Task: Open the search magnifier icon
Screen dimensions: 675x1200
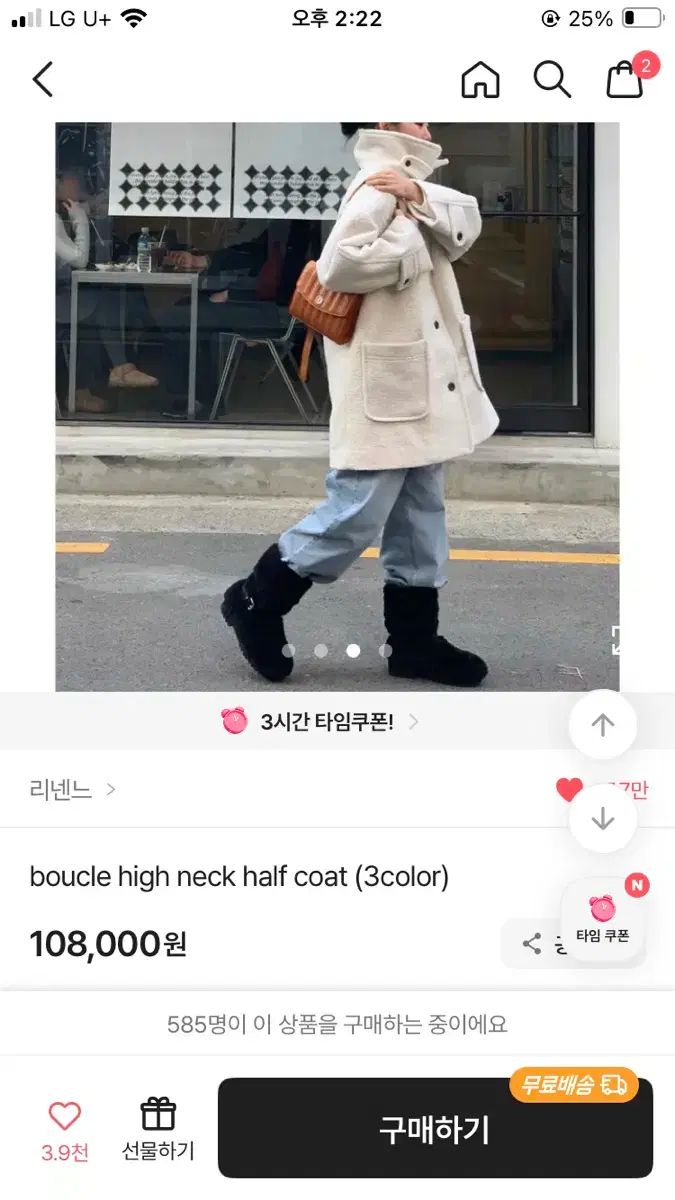Action: click(x=552, y=79)
